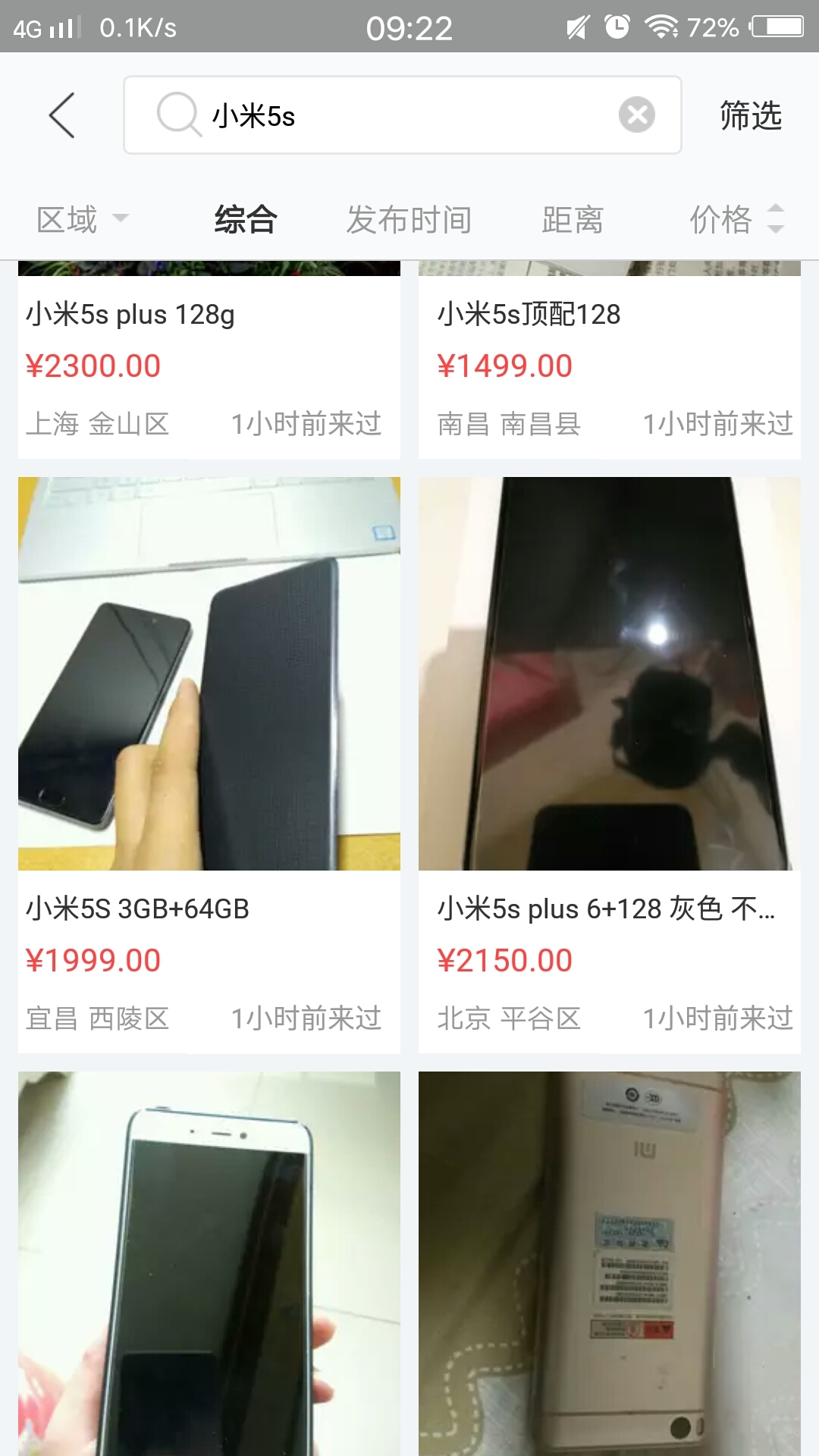Clear the search text

pyautogui.click(x=636, y=115)
